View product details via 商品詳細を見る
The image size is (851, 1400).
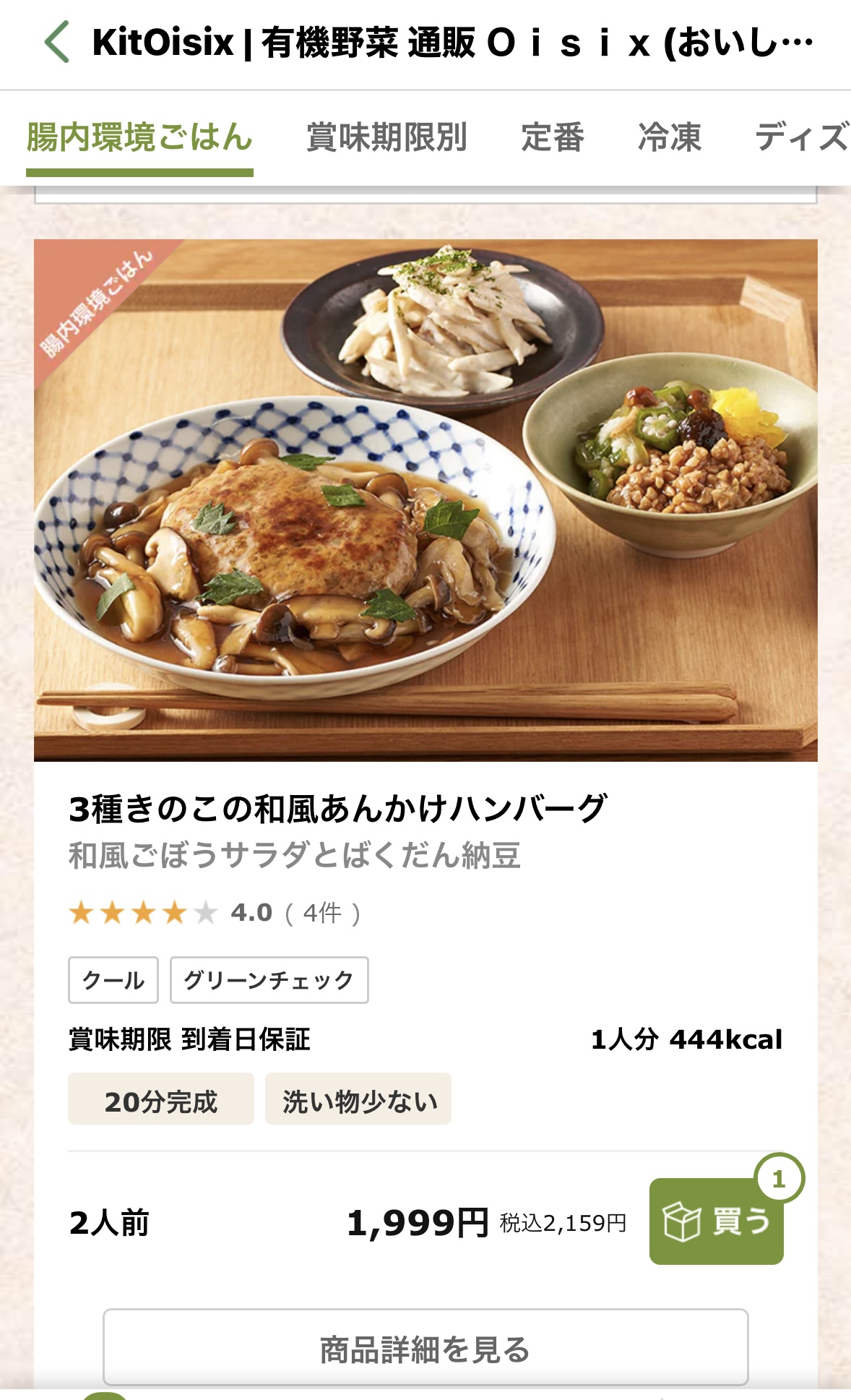pyautogui.click(x=425, y=1349)
